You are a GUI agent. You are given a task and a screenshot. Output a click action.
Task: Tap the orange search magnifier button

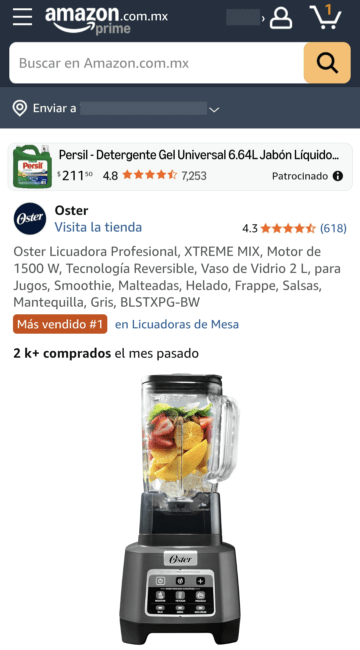(x=327, y=63)
